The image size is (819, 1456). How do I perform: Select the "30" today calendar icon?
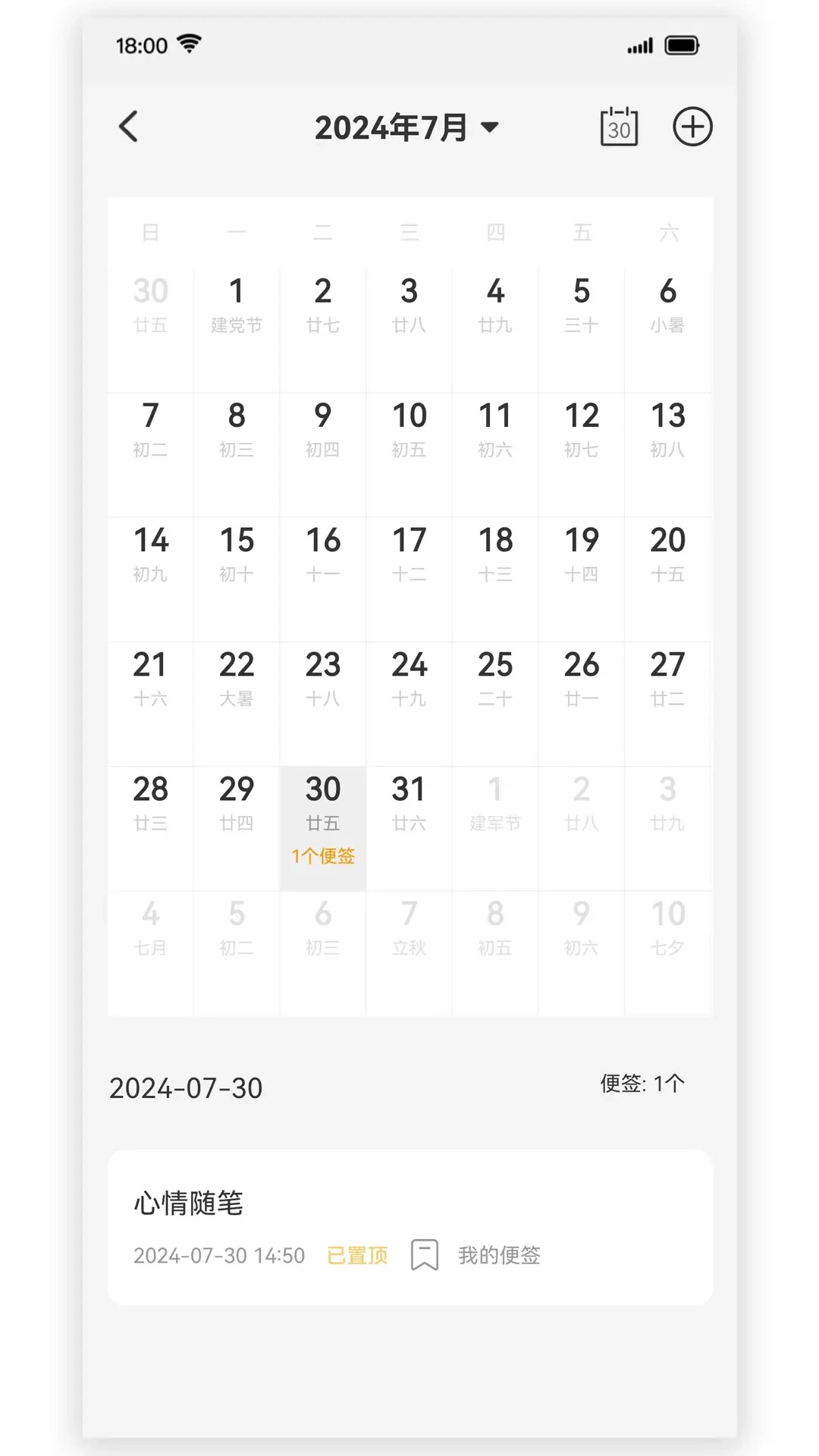coord(618,127)
